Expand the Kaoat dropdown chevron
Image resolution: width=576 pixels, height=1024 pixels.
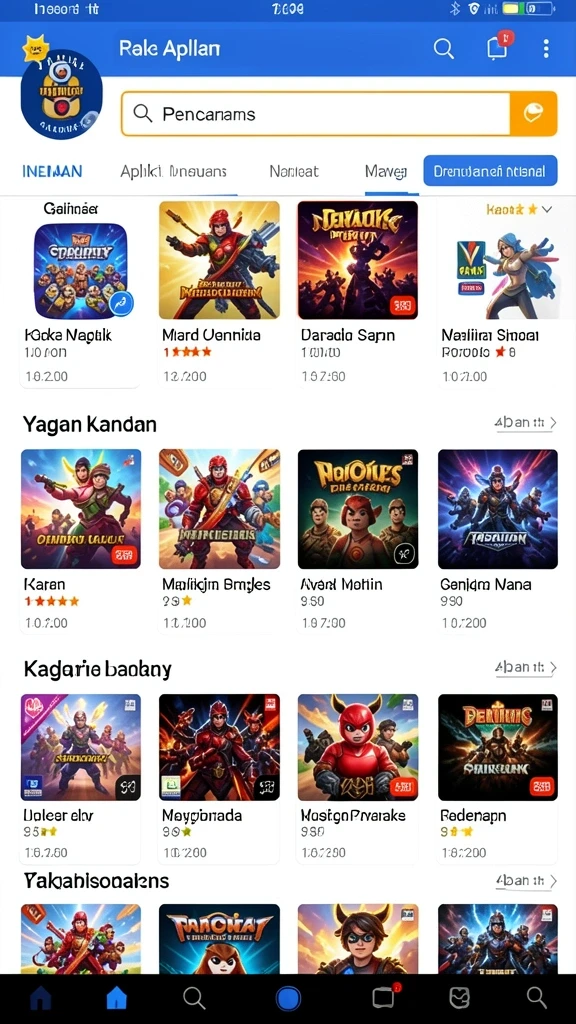[547, 210]
